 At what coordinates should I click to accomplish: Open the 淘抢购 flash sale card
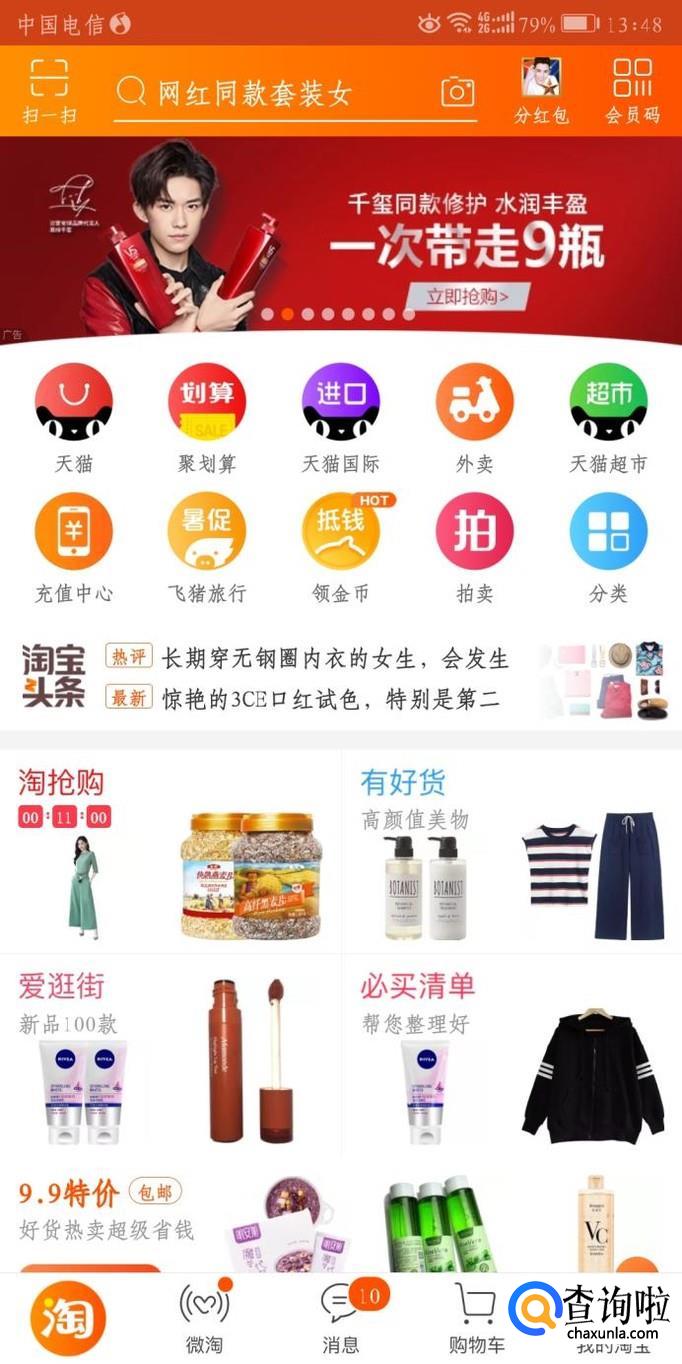[170, 850]
